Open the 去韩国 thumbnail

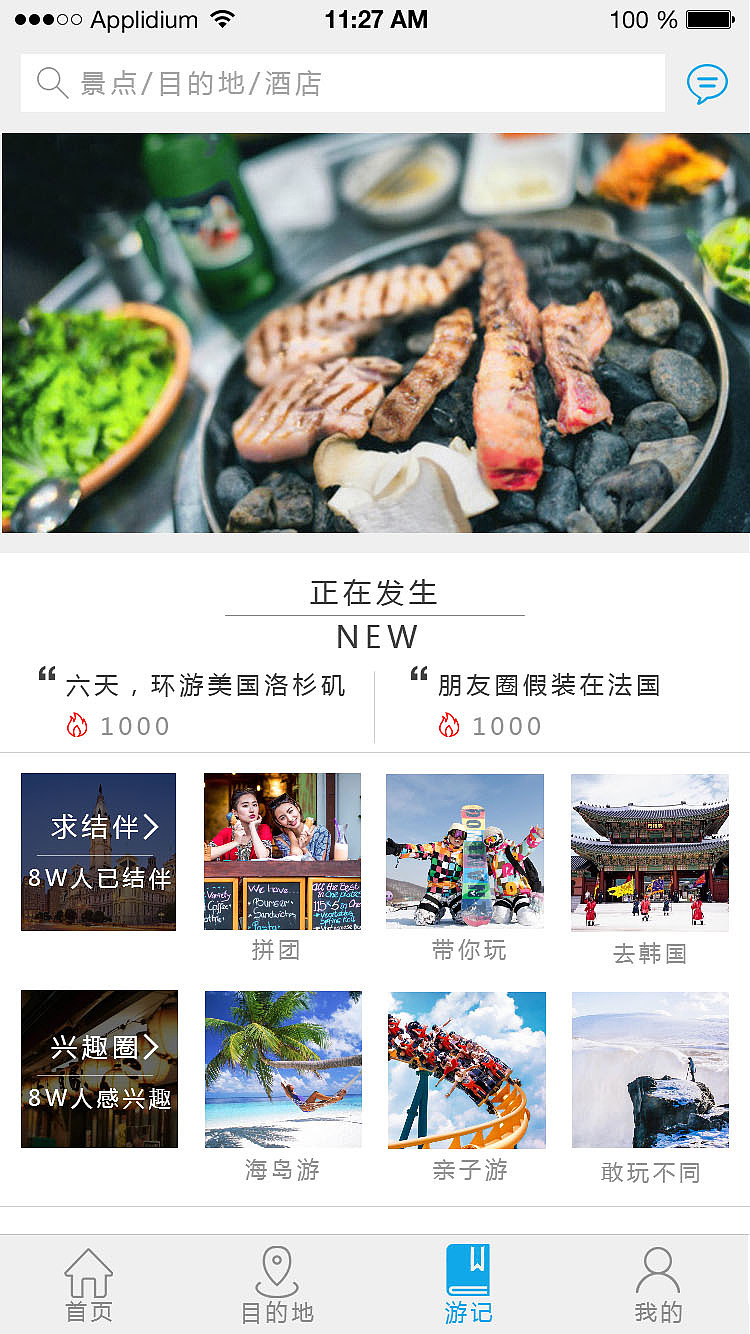[649, 851]
